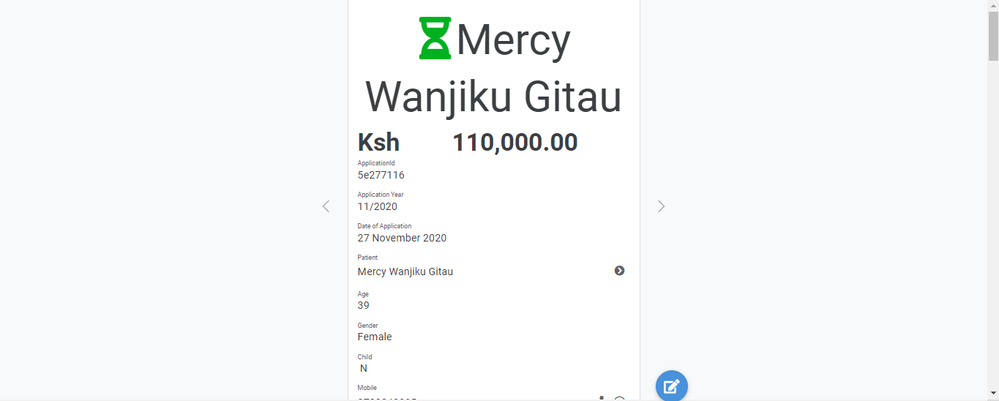Tap the blue edit floating button
The width and height of the screenshot is (999, 401).
tap(671, 386)
